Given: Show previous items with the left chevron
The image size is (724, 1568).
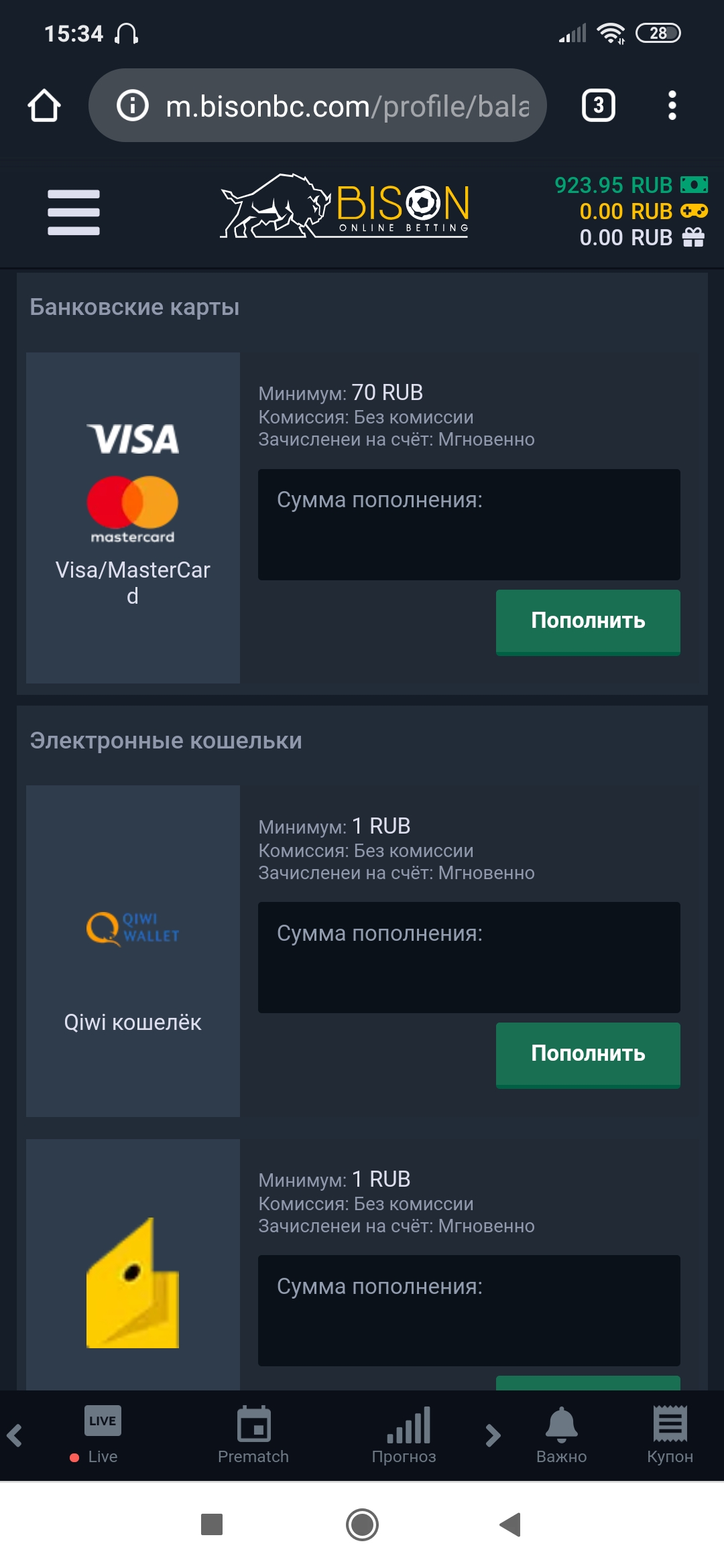Looking at the screenshot, I should click(15, 1435).
